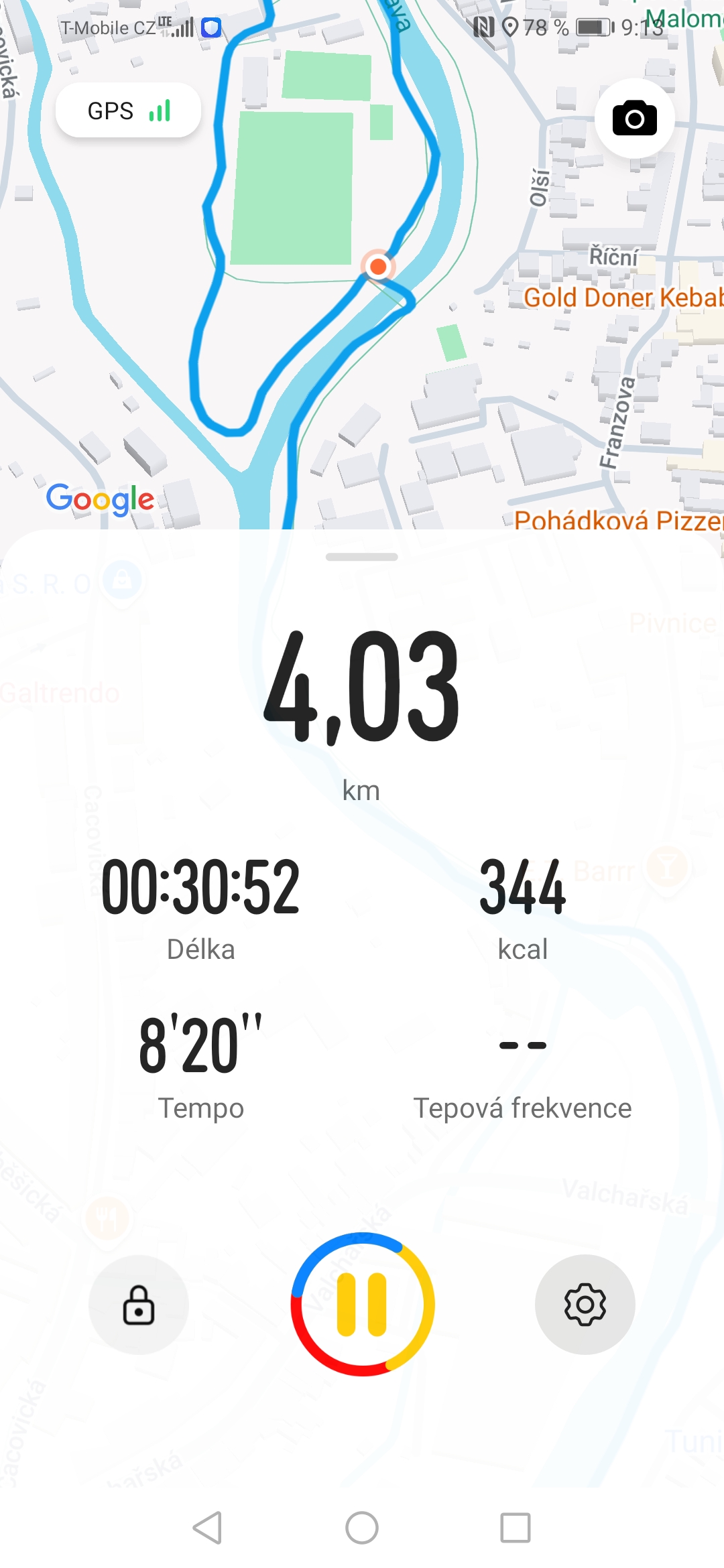Go back using system navigation
The image size is (724, 1568).
(208, 1528)
